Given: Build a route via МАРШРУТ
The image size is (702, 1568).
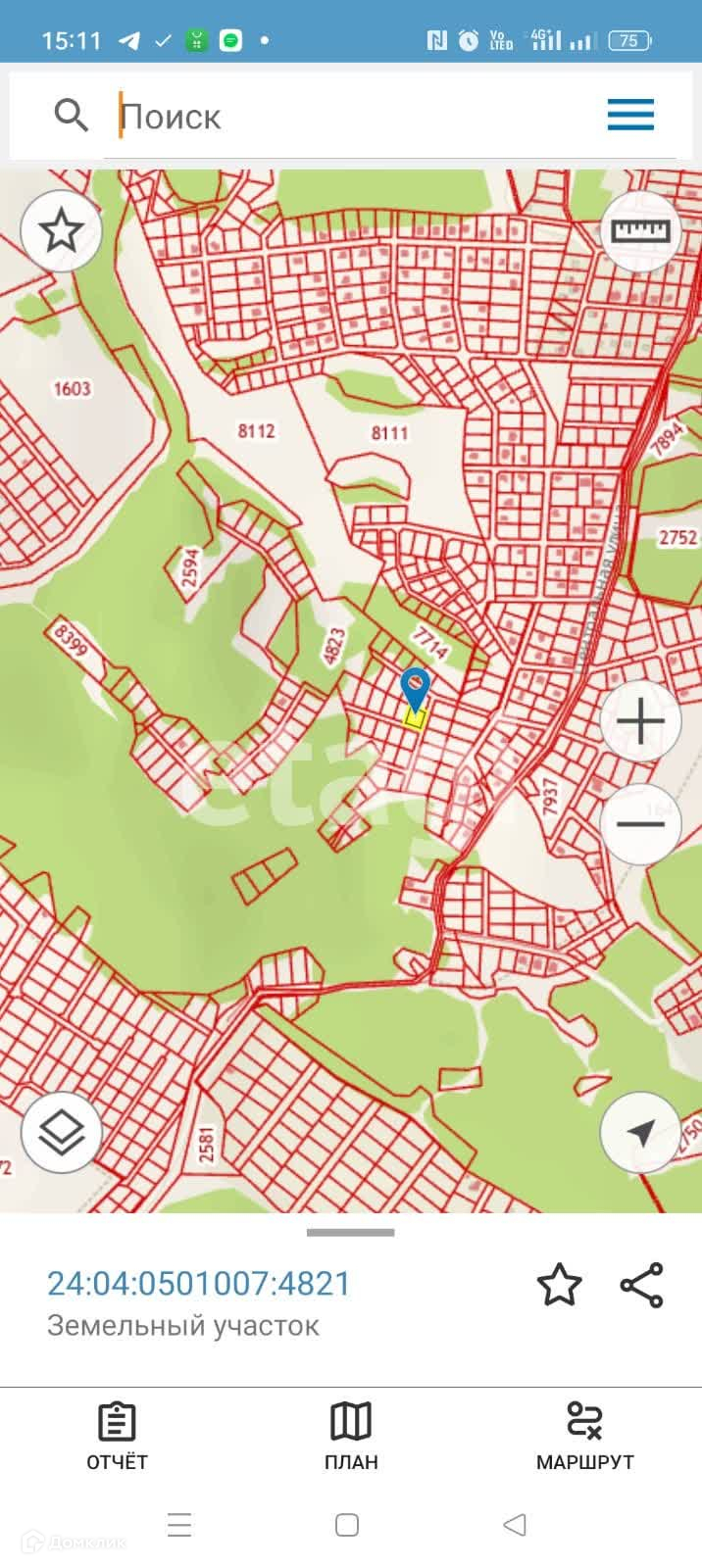Looking at the screenshot, I should click(x=584, y=1437).
